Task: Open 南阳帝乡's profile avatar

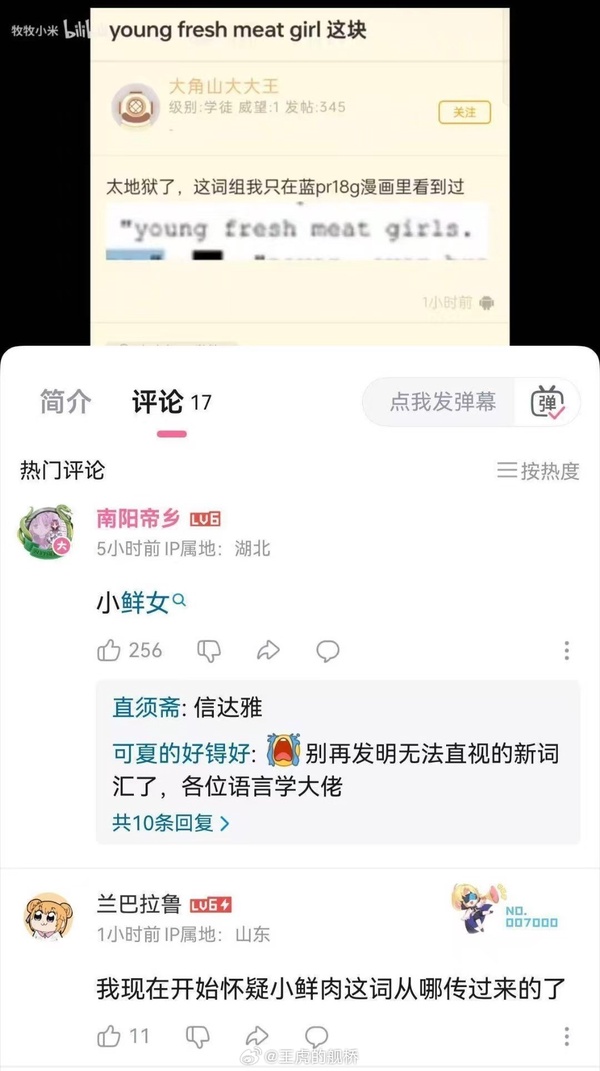Action: 46,532
